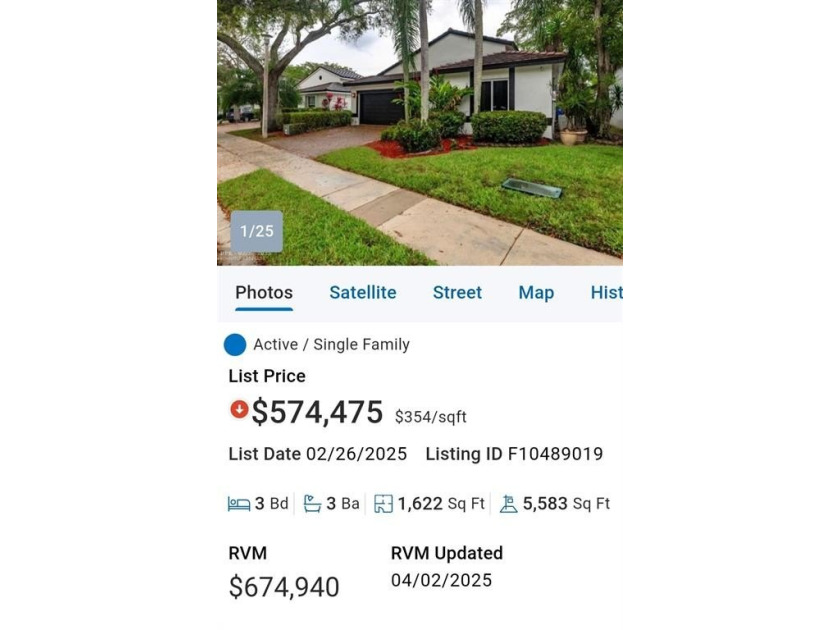Open the partially visible History tab

pyautogui.click(x=606, y=293)
